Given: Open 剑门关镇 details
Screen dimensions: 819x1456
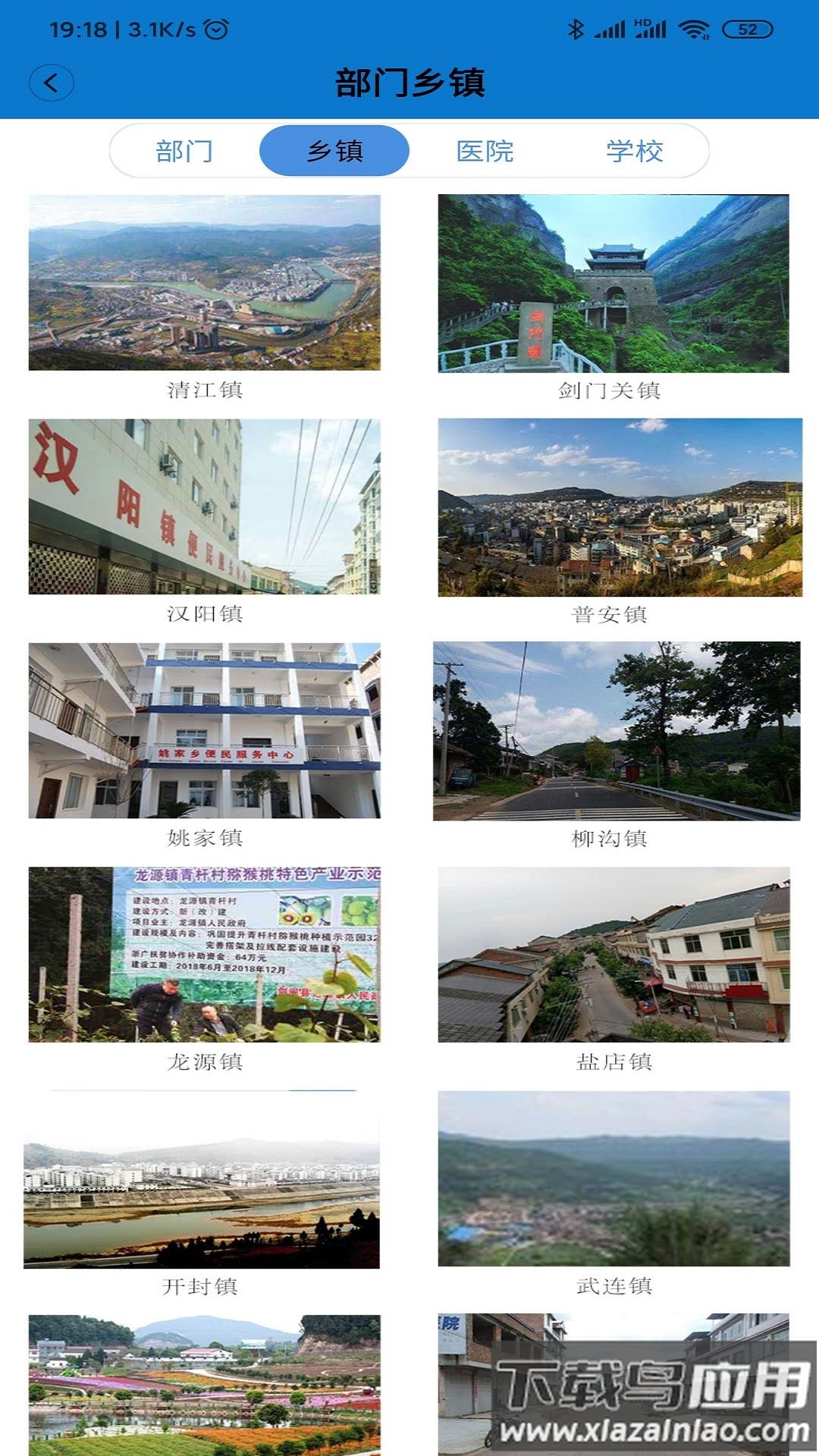Looking at the screenshot, I should pos(614,284).
